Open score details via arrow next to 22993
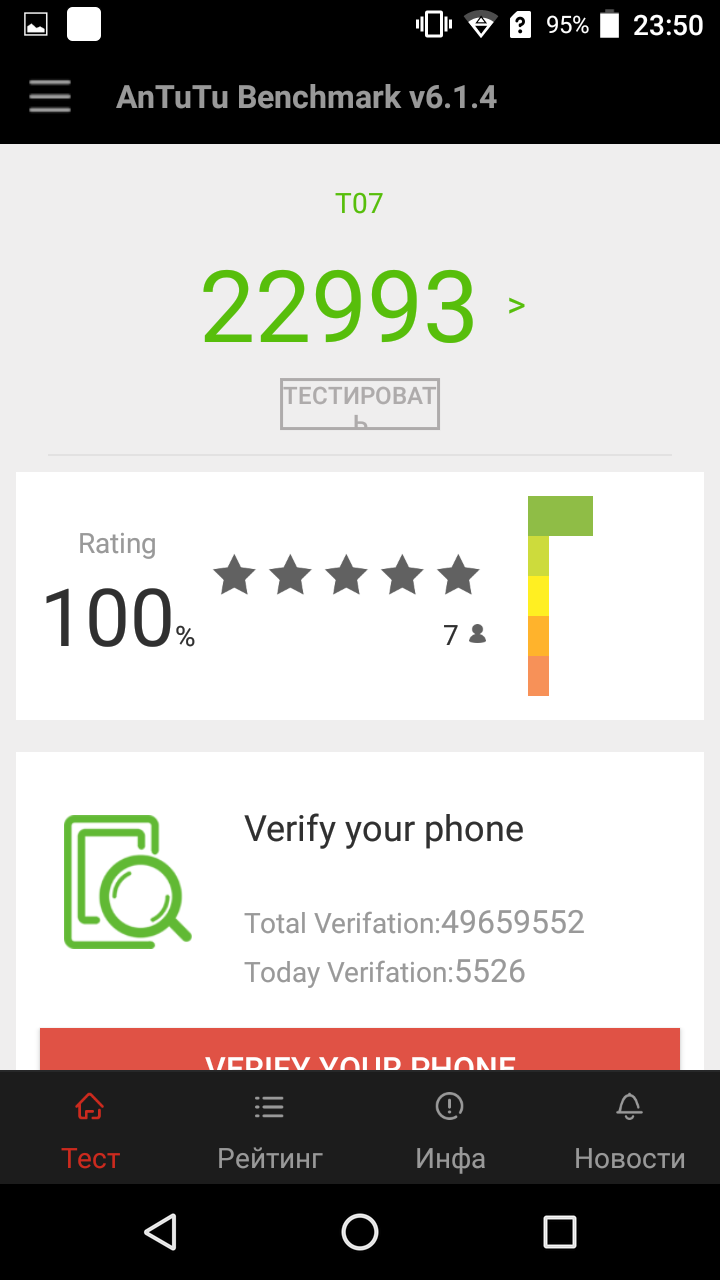The image size is (720, 1280). pos(516,305)
